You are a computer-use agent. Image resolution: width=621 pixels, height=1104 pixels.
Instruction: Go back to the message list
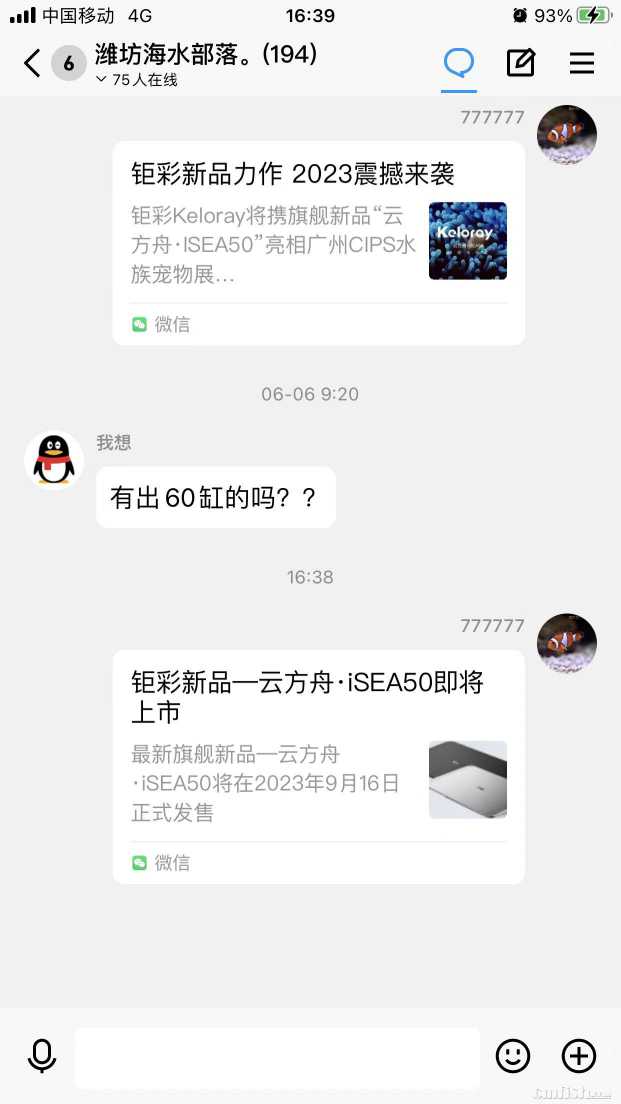pos(32,64)
